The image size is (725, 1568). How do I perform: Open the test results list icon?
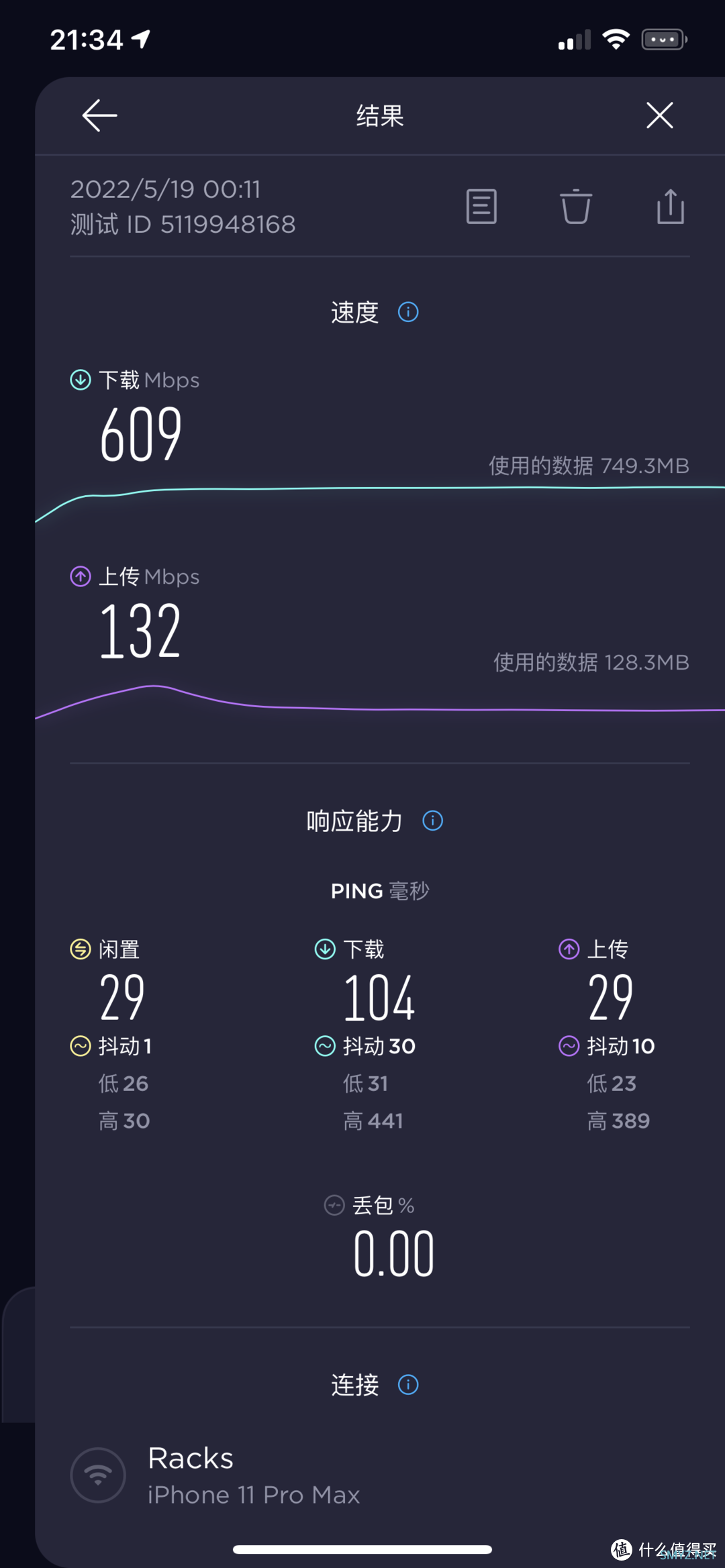point(481,207)
